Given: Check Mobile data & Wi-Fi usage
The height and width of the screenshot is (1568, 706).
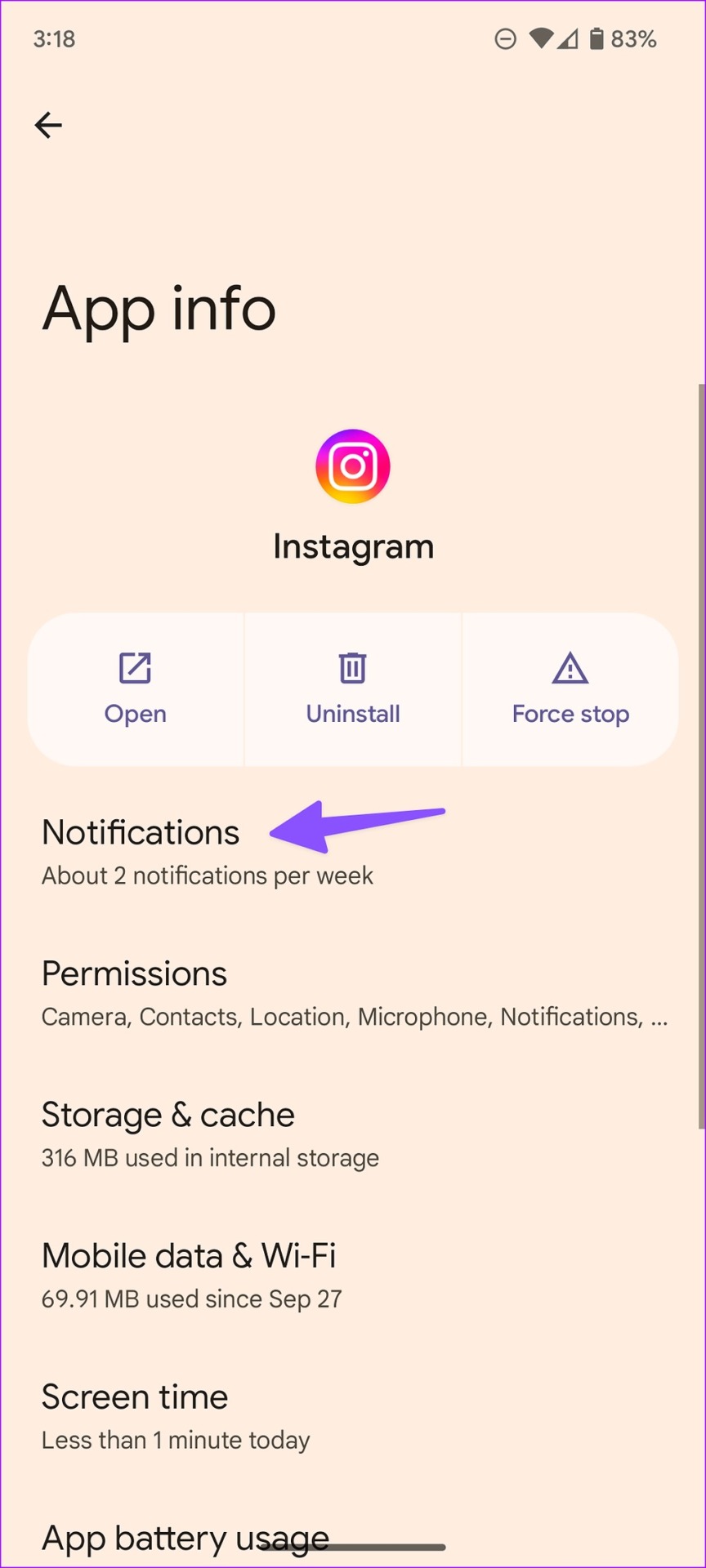Looking at the screenshot, I should click(x=353, y=1276).
